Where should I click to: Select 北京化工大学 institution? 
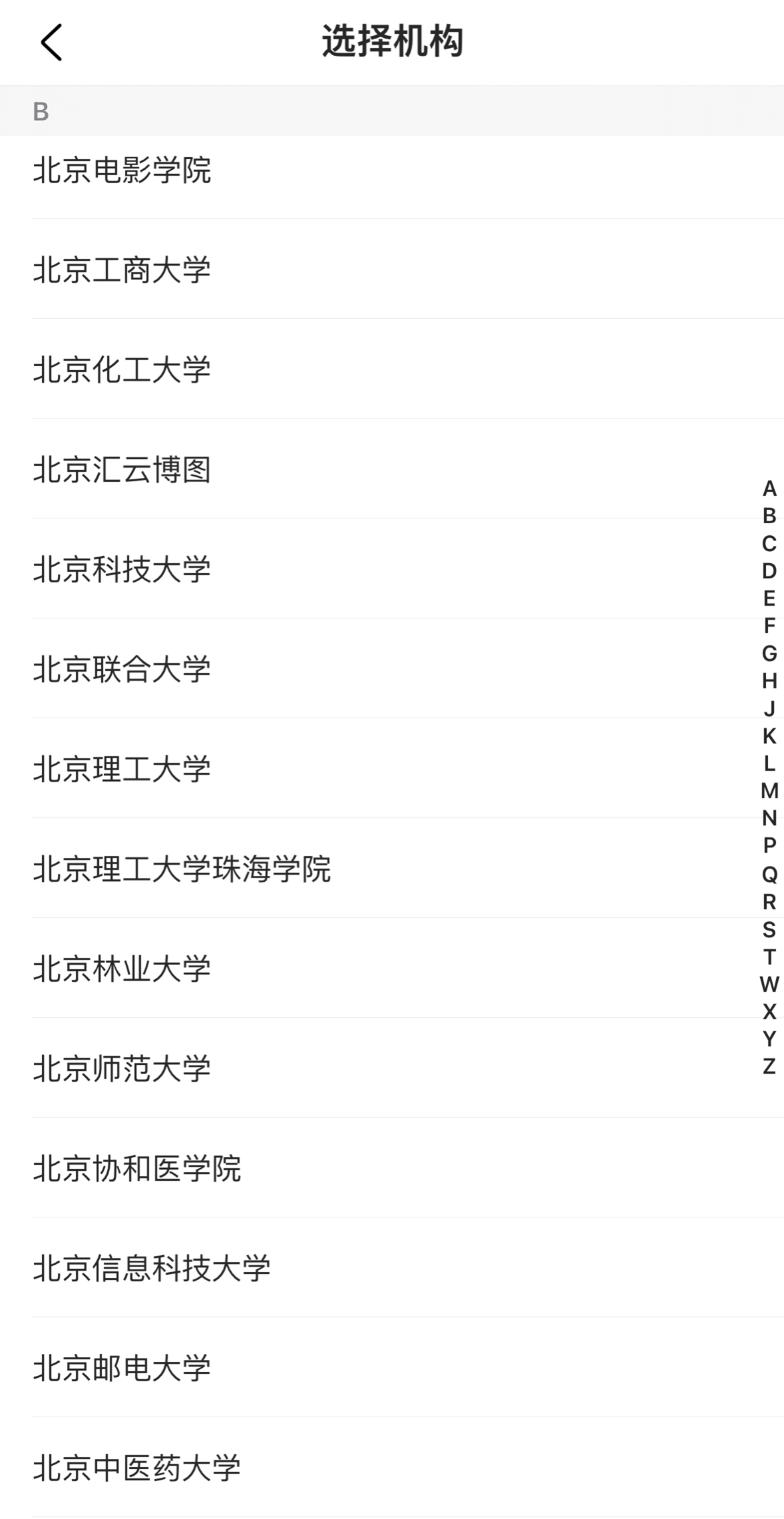point(122,369)
